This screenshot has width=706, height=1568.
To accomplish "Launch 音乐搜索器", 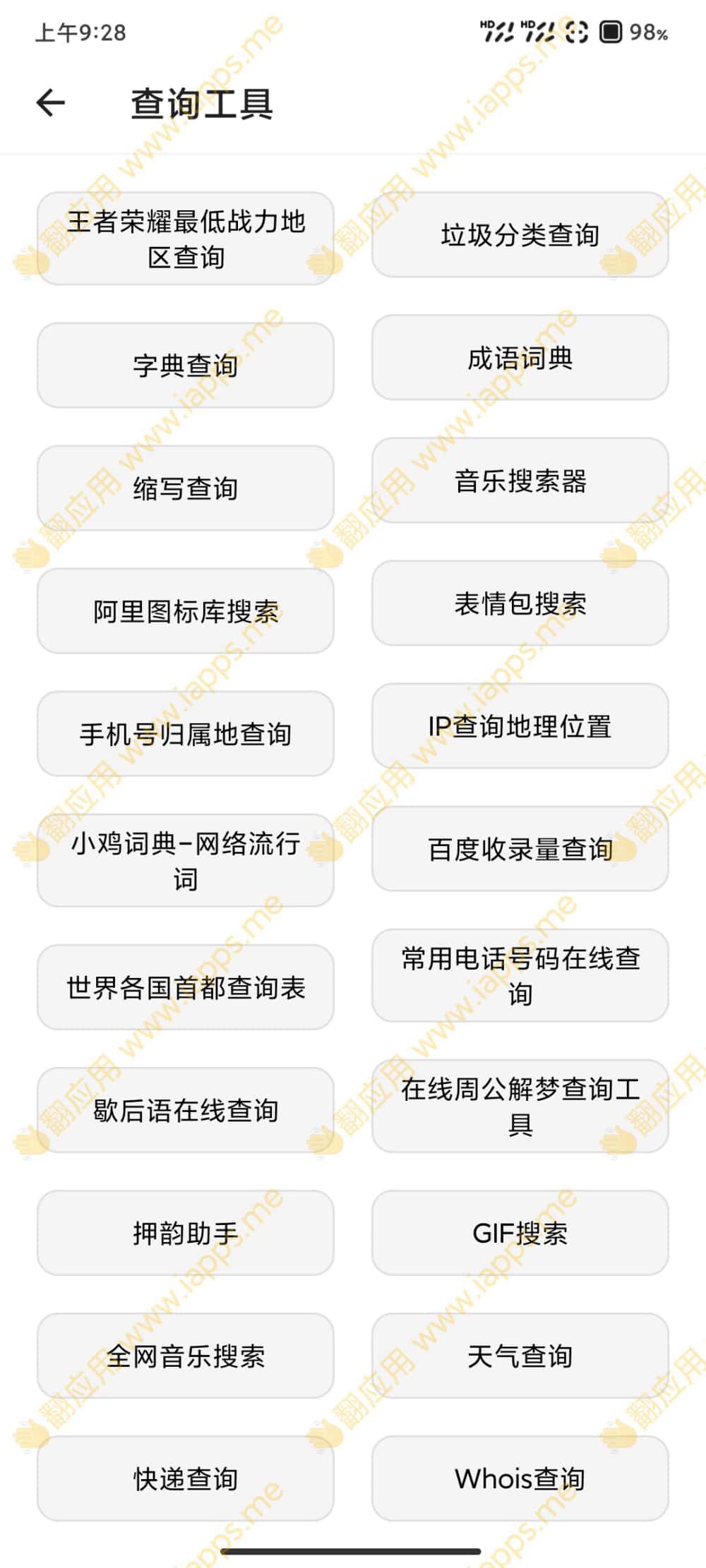I will tap(520, 481).
